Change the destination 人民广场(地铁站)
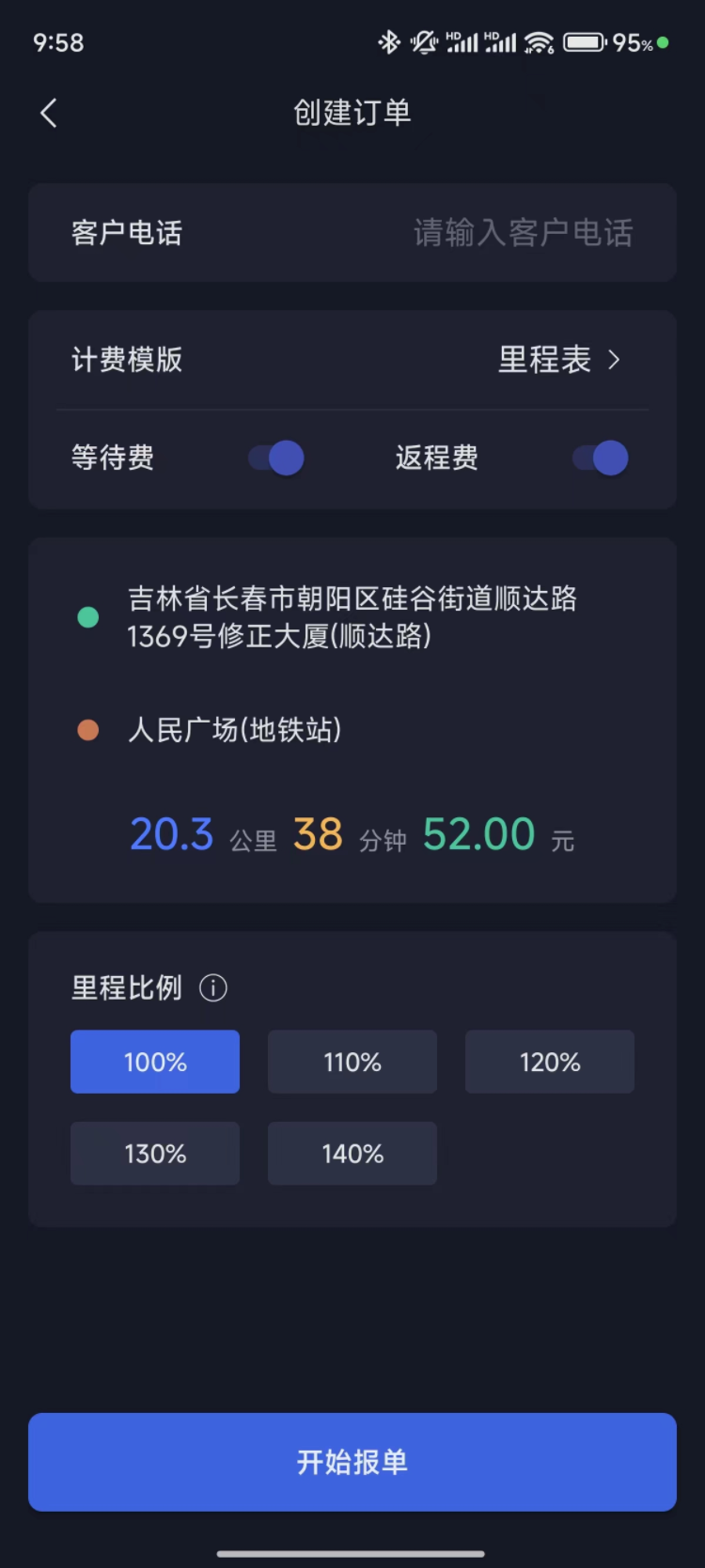 pyautogui.click(x=234, y=730)
